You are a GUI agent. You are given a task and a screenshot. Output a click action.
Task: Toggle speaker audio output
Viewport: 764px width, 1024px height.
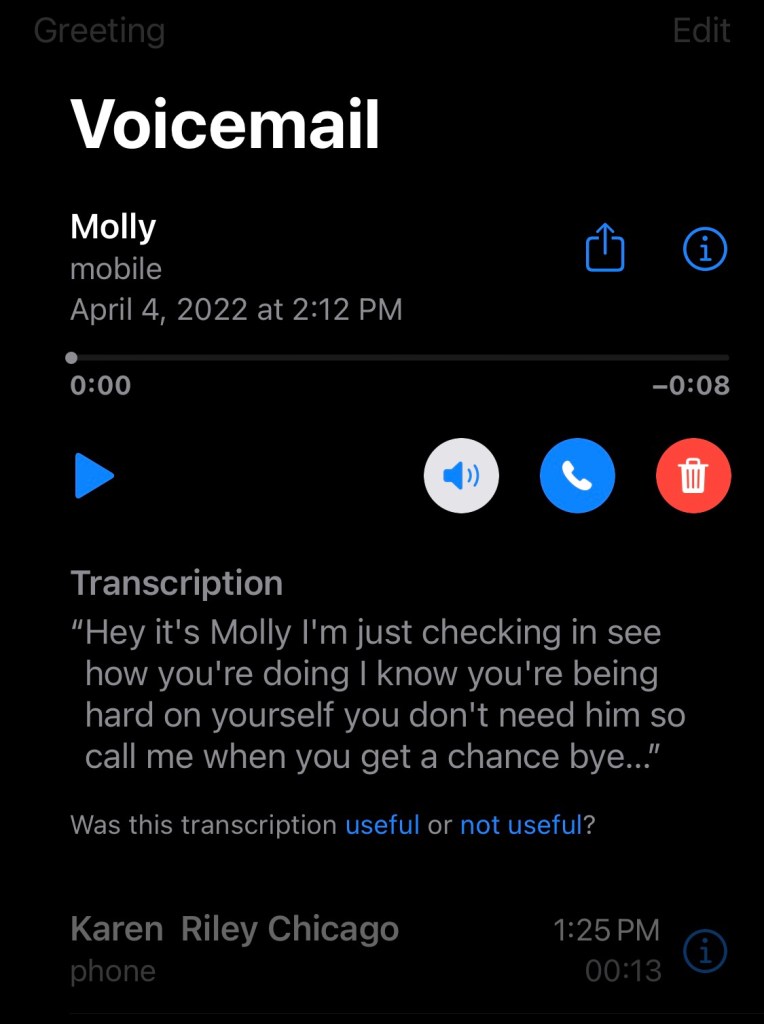[x=461, y=476]
